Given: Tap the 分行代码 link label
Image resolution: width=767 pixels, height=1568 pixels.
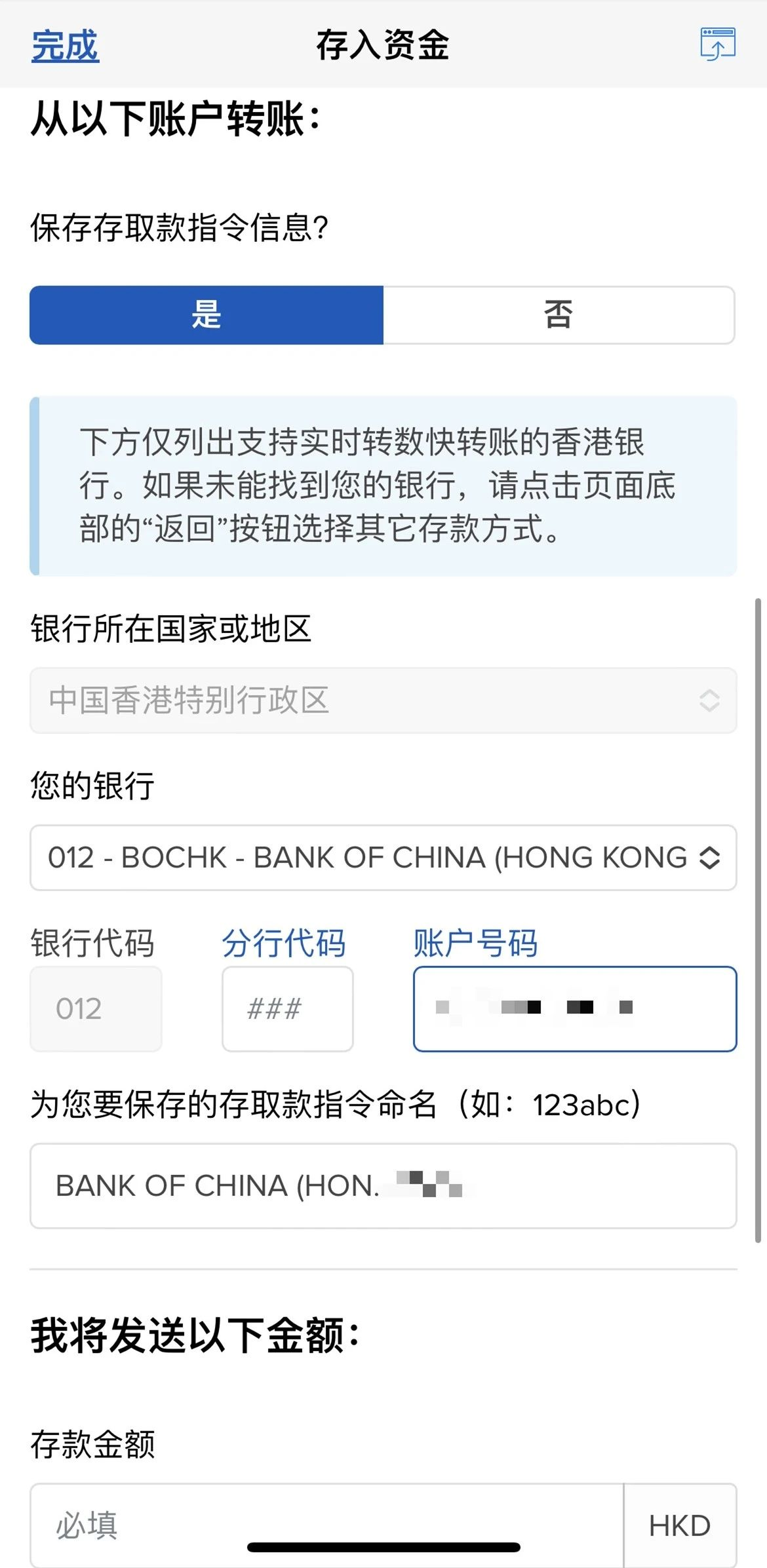Looking at the screenshot, I should pyautogui.click(x=283, y=944).
